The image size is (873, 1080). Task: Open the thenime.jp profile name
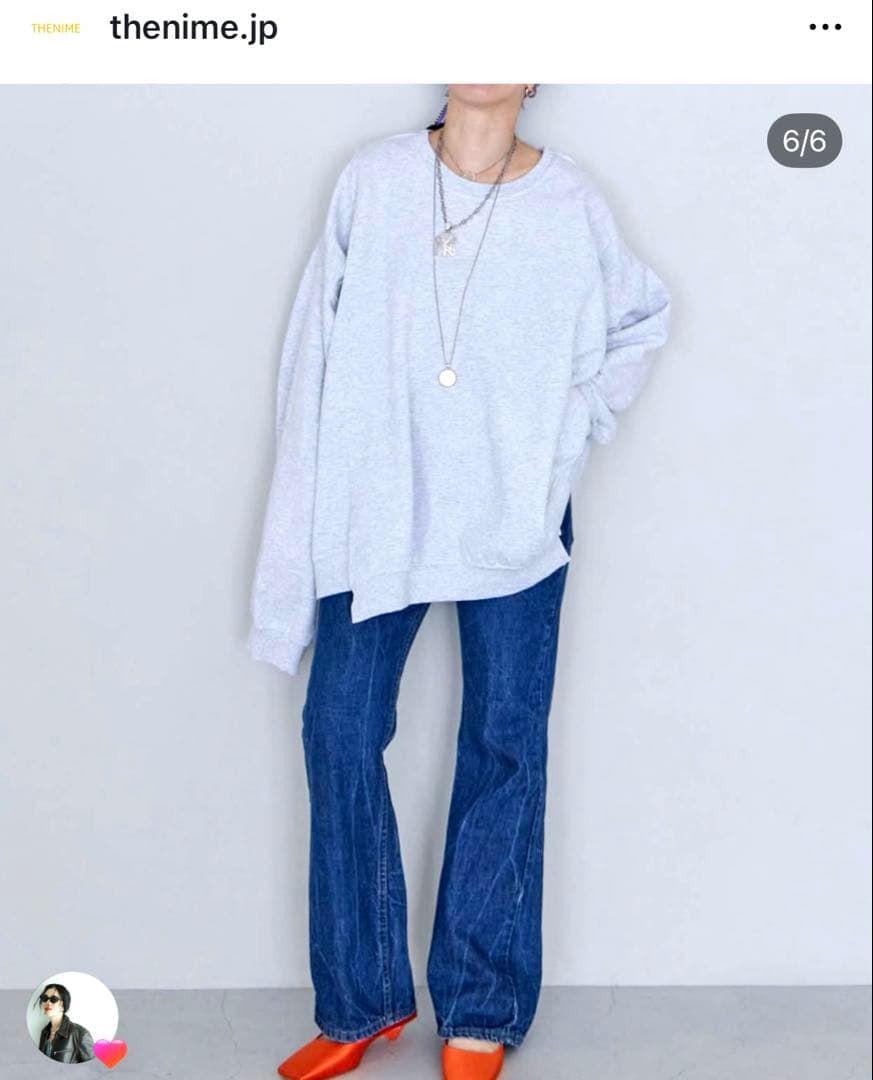(193, 28)
